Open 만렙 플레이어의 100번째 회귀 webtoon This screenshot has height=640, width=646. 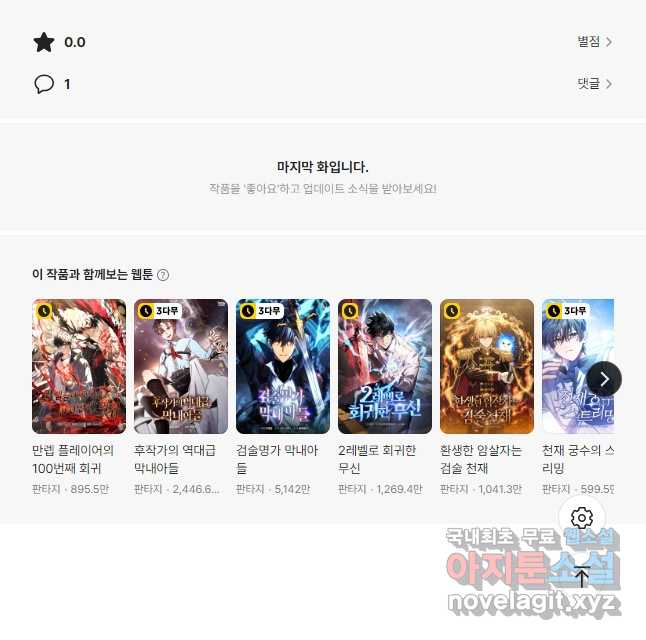pos(79,366)
